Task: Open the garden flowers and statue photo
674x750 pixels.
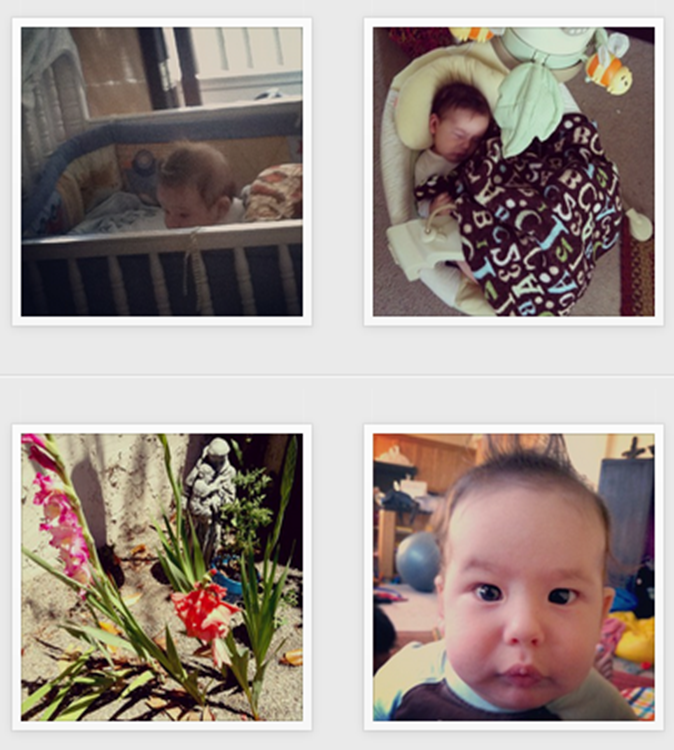Action: click(x=162, y=577)
